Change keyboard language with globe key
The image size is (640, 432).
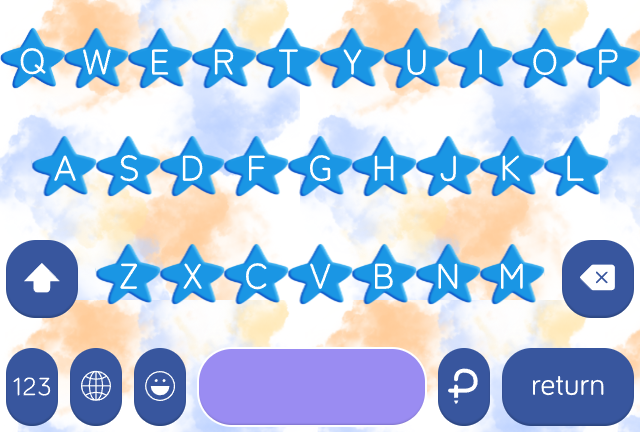[x=96, y=387]
